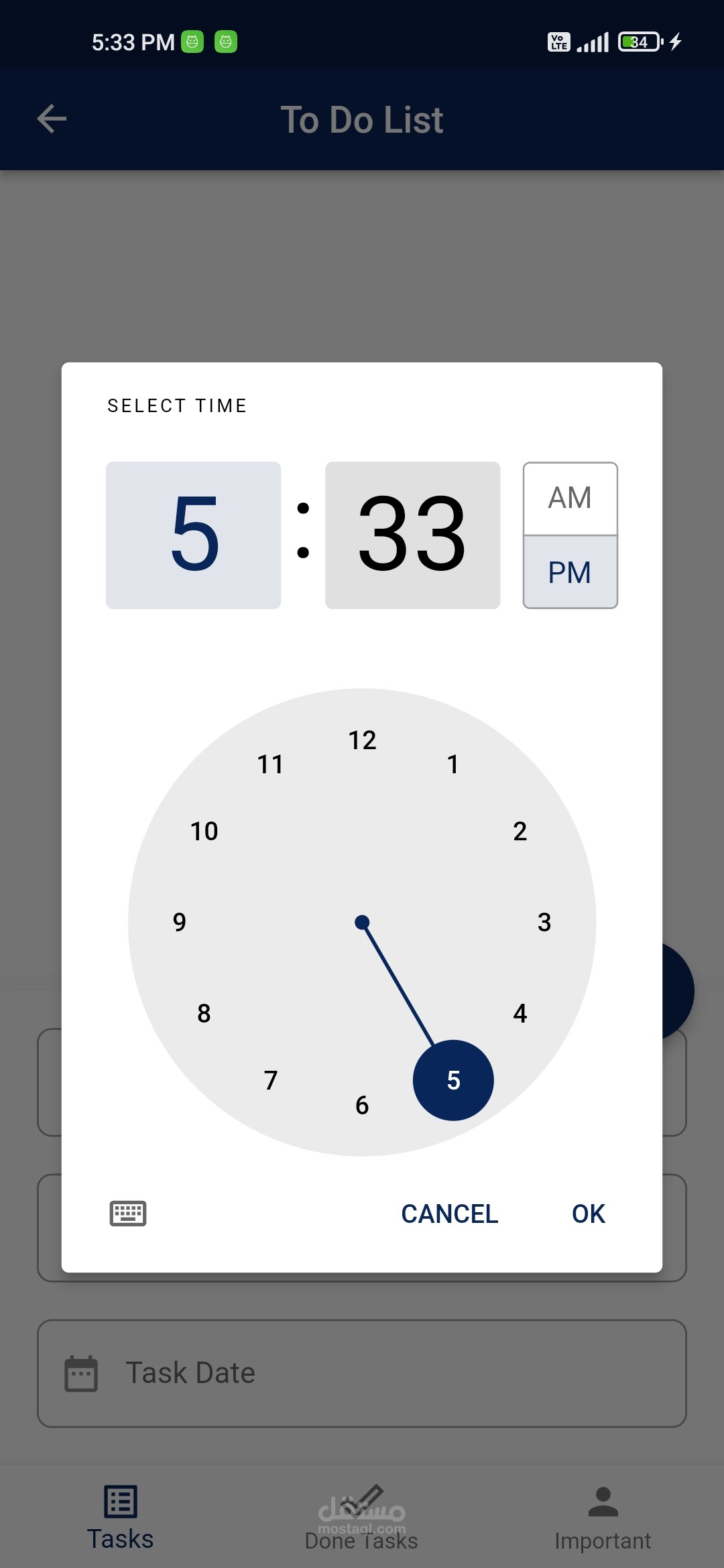Switch to editing the minutes field
The height and width of the screenshot is (1568, 724).
413,534
